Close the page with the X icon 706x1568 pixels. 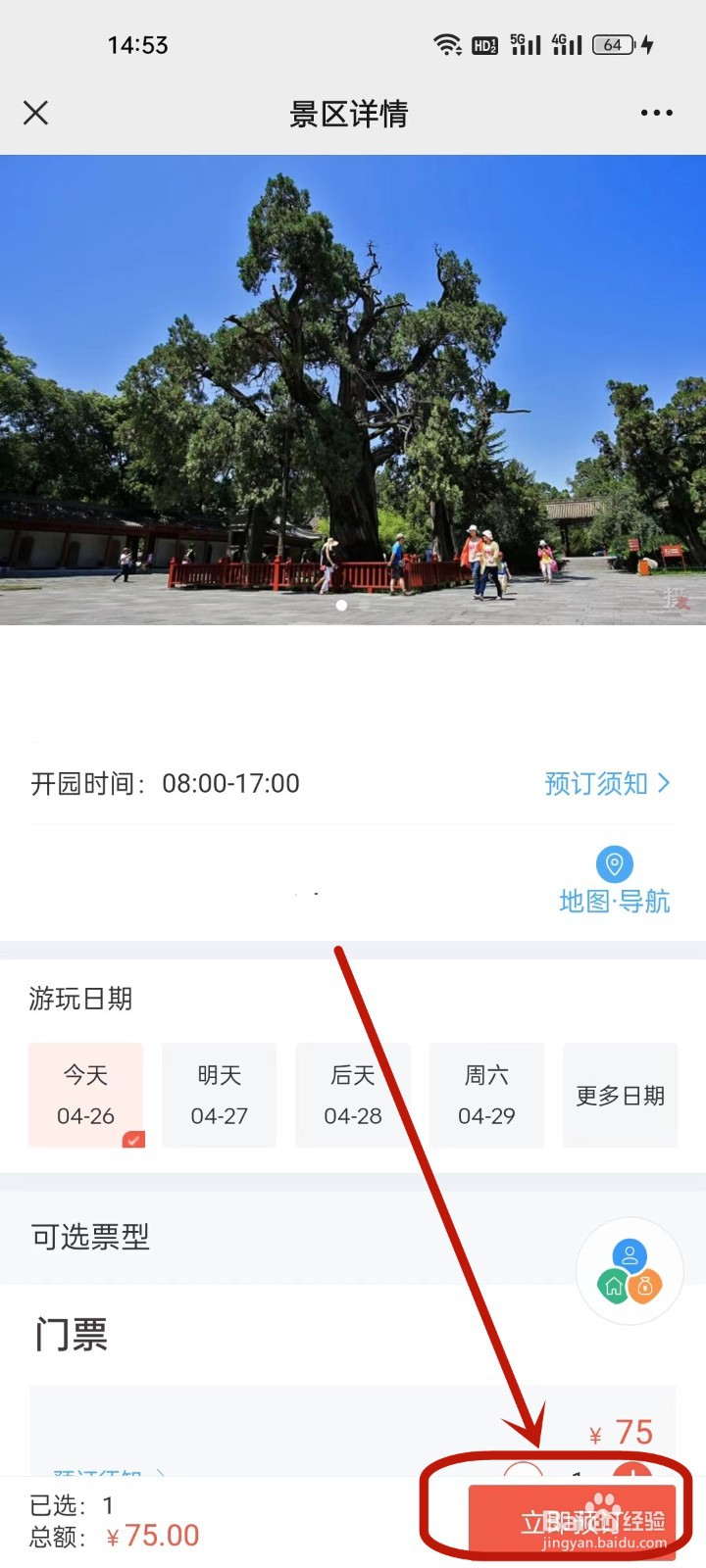tap(35, 113)
